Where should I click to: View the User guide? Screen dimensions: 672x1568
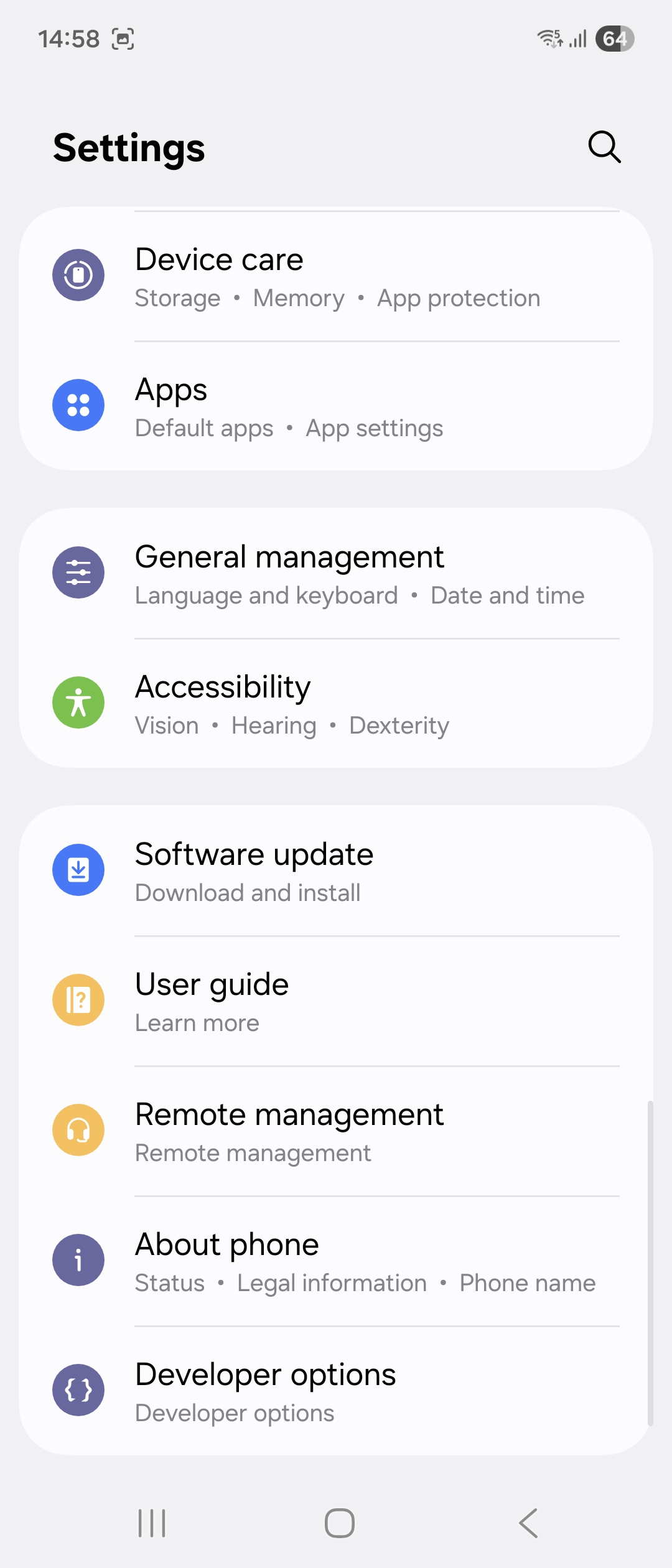point(336,1001)
